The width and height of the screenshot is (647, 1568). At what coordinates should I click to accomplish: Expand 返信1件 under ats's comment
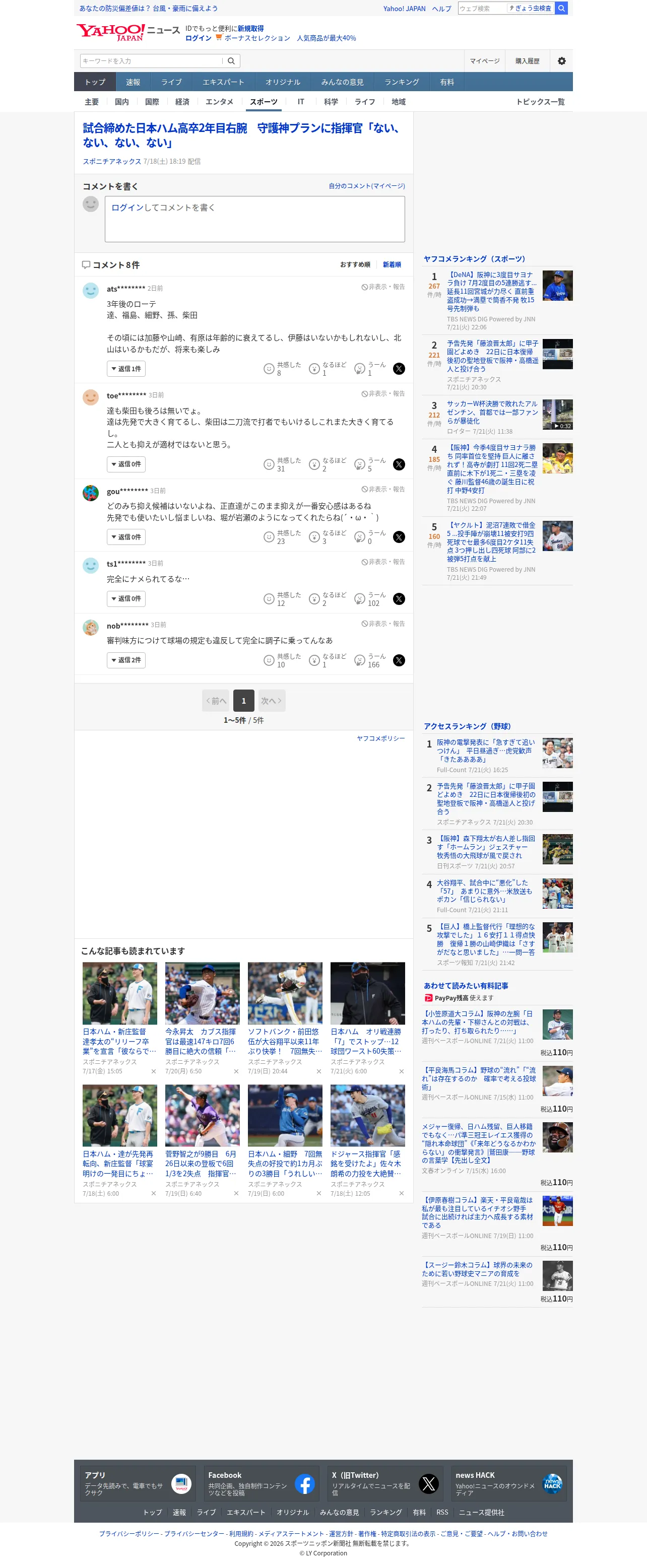[126, 369]
